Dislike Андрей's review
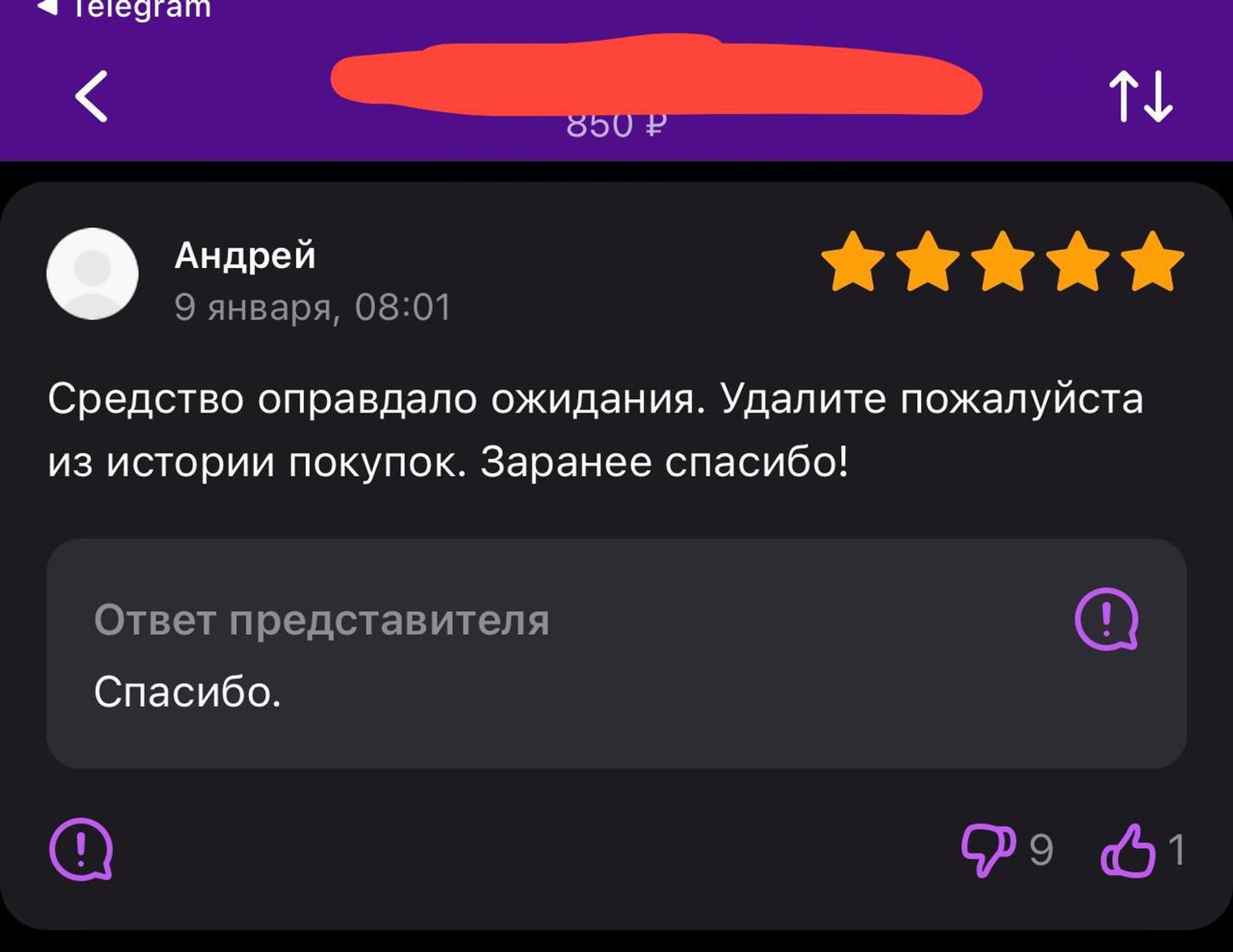1233x952 pixels. (988, 849)
